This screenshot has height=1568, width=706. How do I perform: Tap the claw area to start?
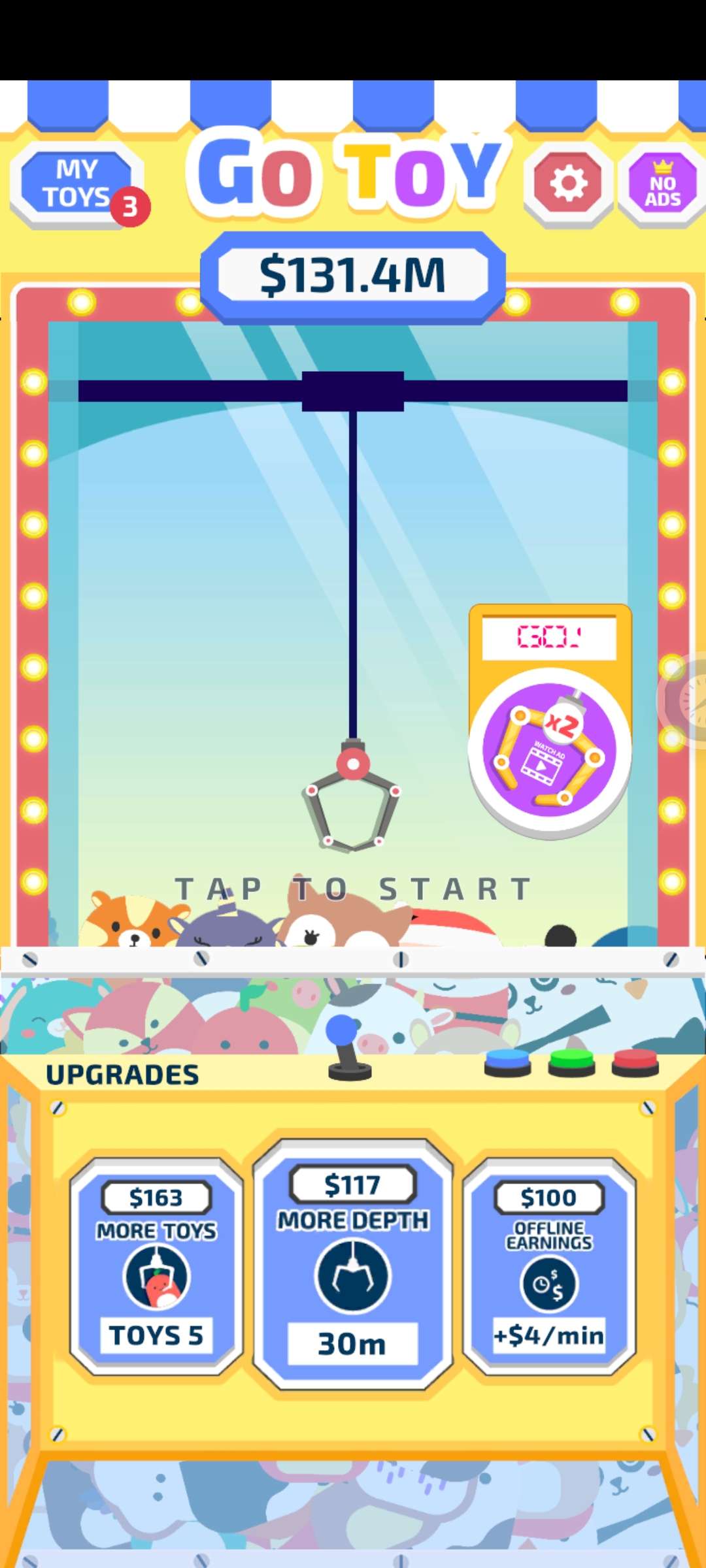(x=353, y=653)
